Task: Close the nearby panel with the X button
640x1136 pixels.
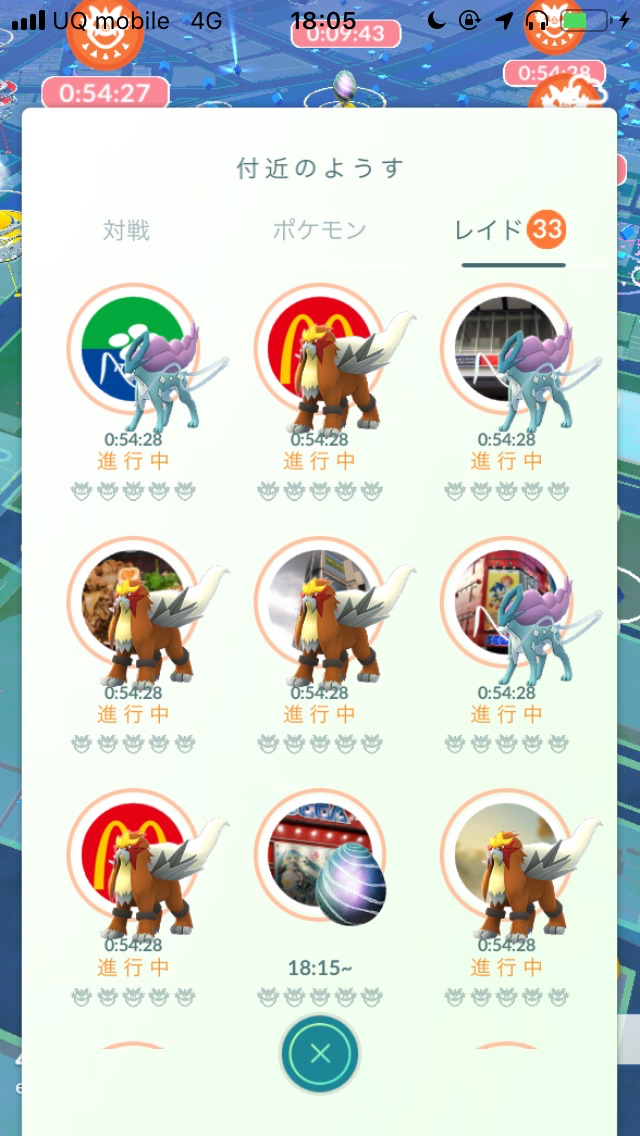Action: (320, 1053)
